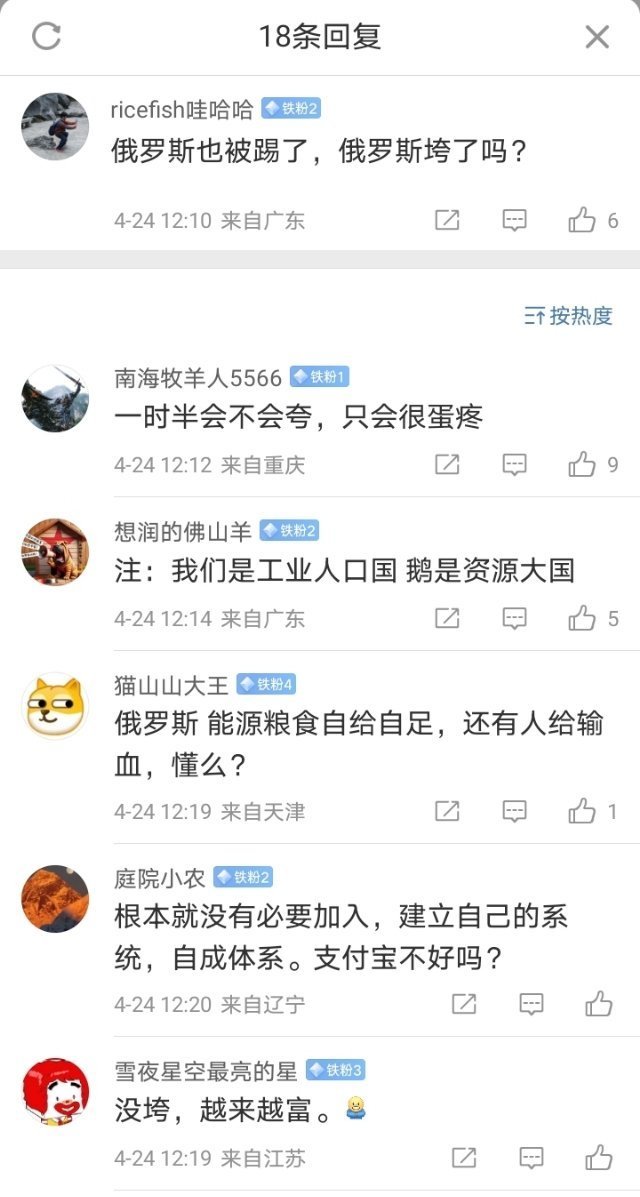Viewport: 640px width, 1197px height.
Task: Like ricefish哇哈哈's comment
Action: pyautogui.click(x=582, y=220)
